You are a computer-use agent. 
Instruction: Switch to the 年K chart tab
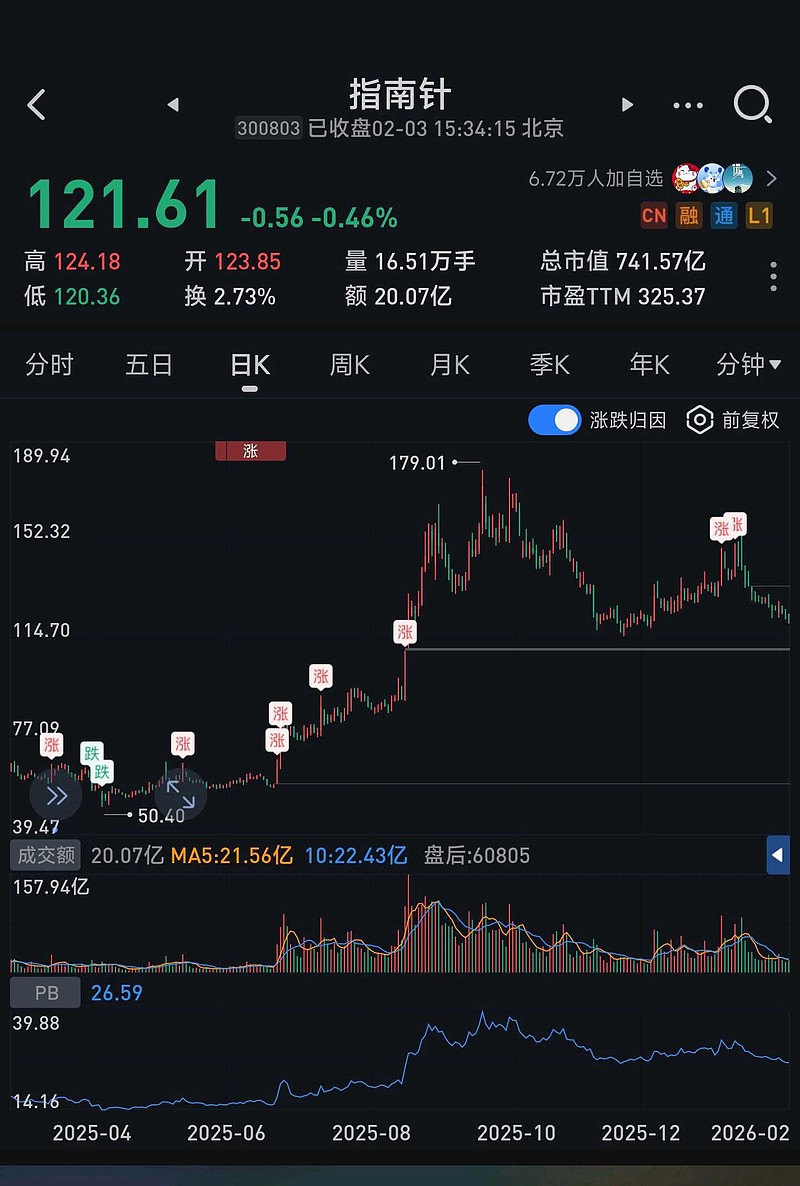click(650, 365)
